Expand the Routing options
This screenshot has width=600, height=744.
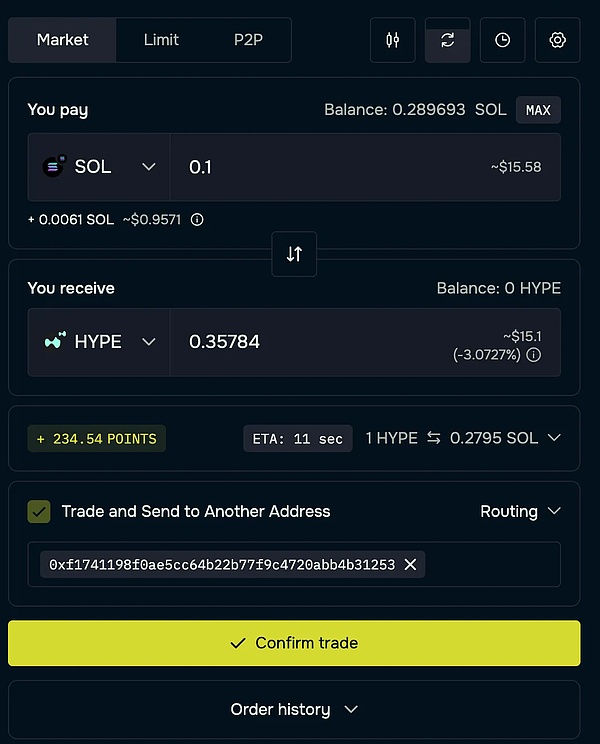click(520, 511)
